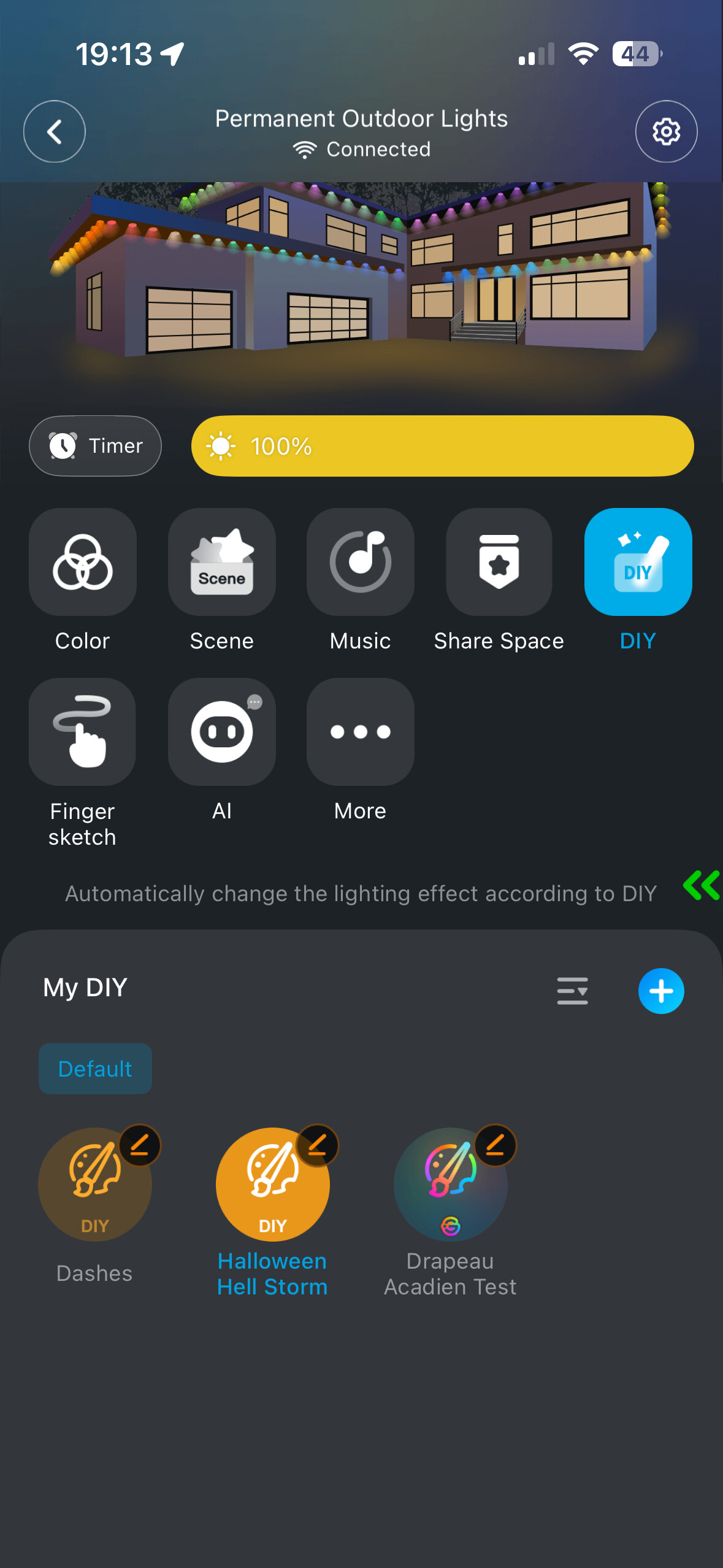The image size is (723, 1568).
Task: Open device settings gear
Action: (x=666, y=131)
